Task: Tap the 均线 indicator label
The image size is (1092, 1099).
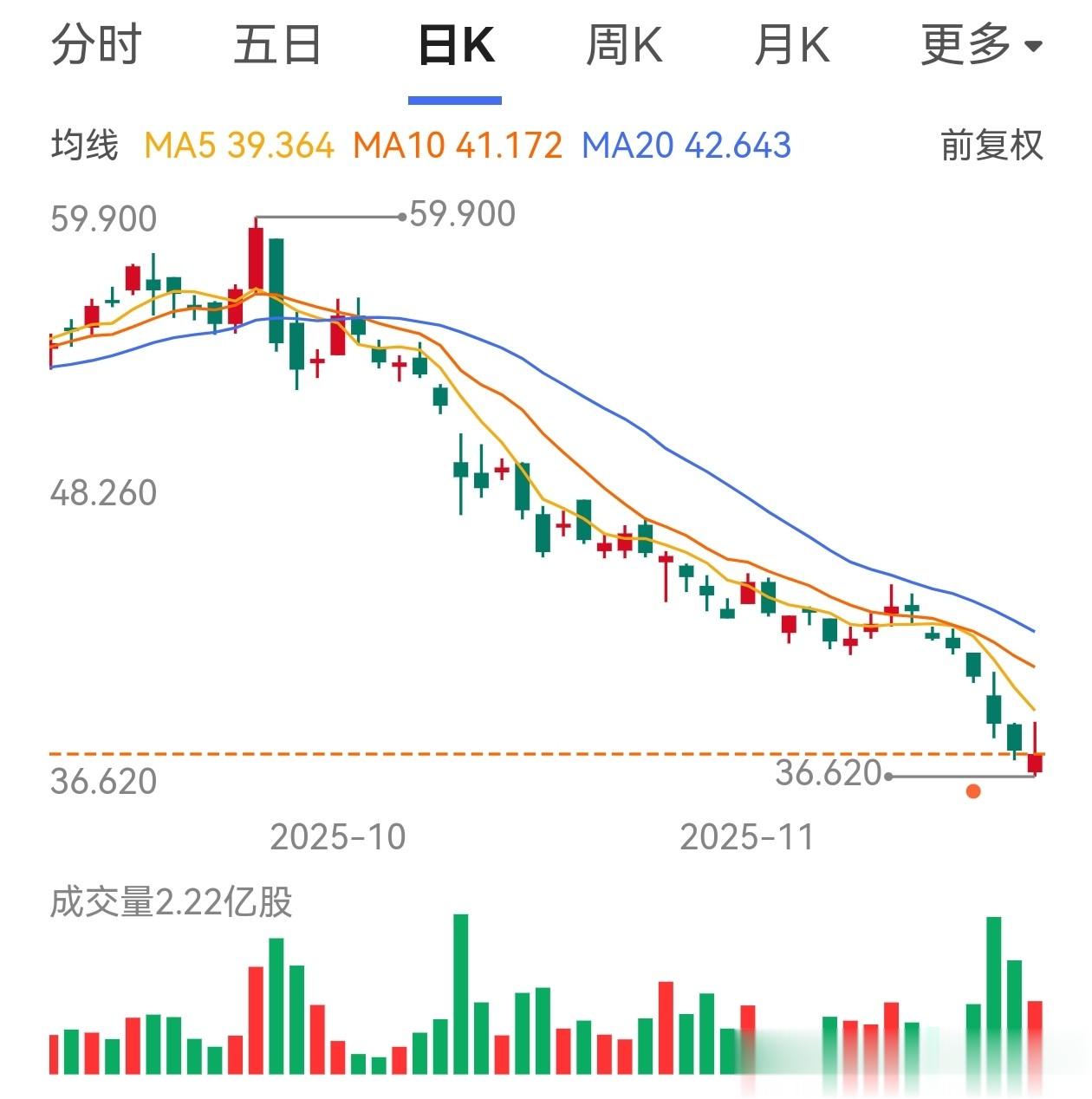Action: click(84, 146)
